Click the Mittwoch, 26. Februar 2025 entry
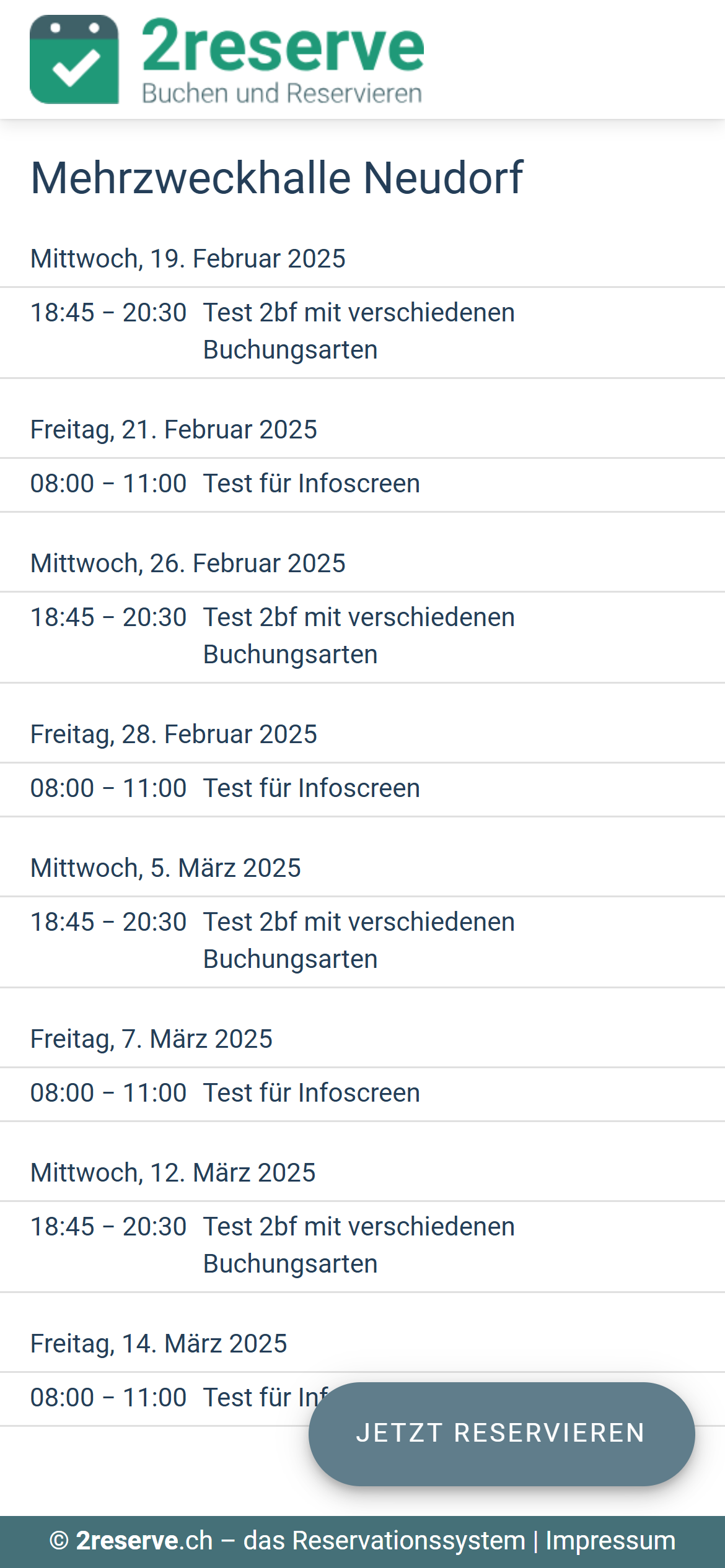725x1568 pixels. (188, 563)
